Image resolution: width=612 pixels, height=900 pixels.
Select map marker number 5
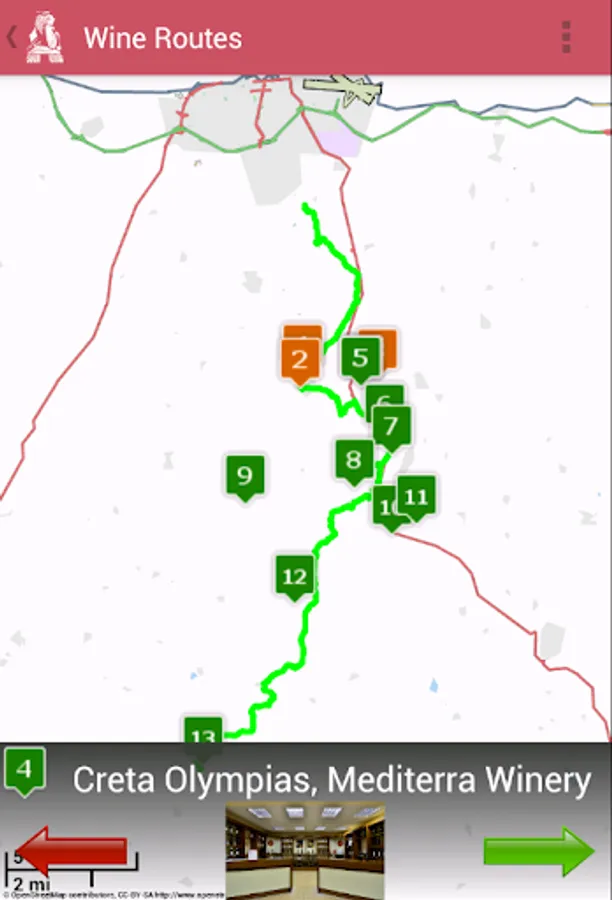360,360
